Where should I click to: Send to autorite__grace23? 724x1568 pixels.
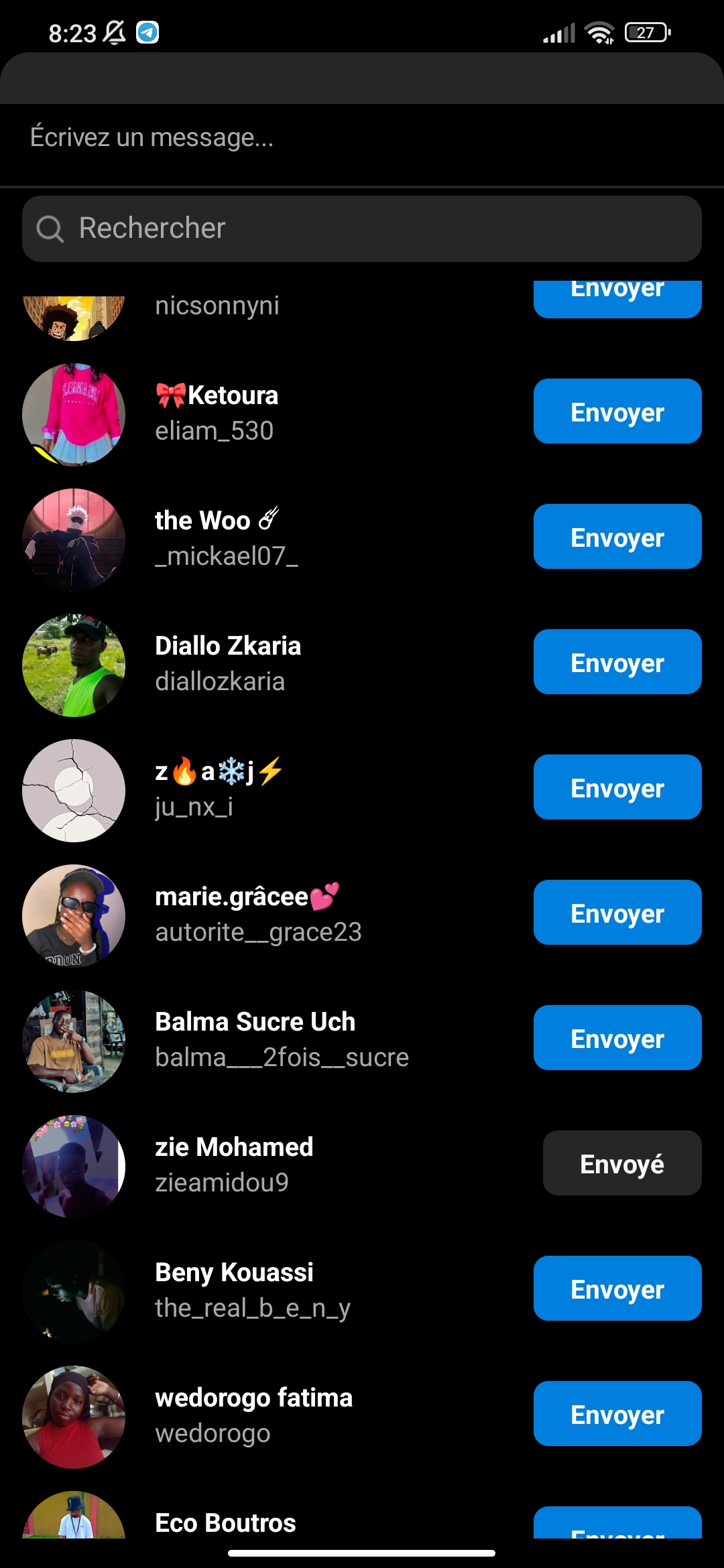pyautogui.click(x=617, y=913)
